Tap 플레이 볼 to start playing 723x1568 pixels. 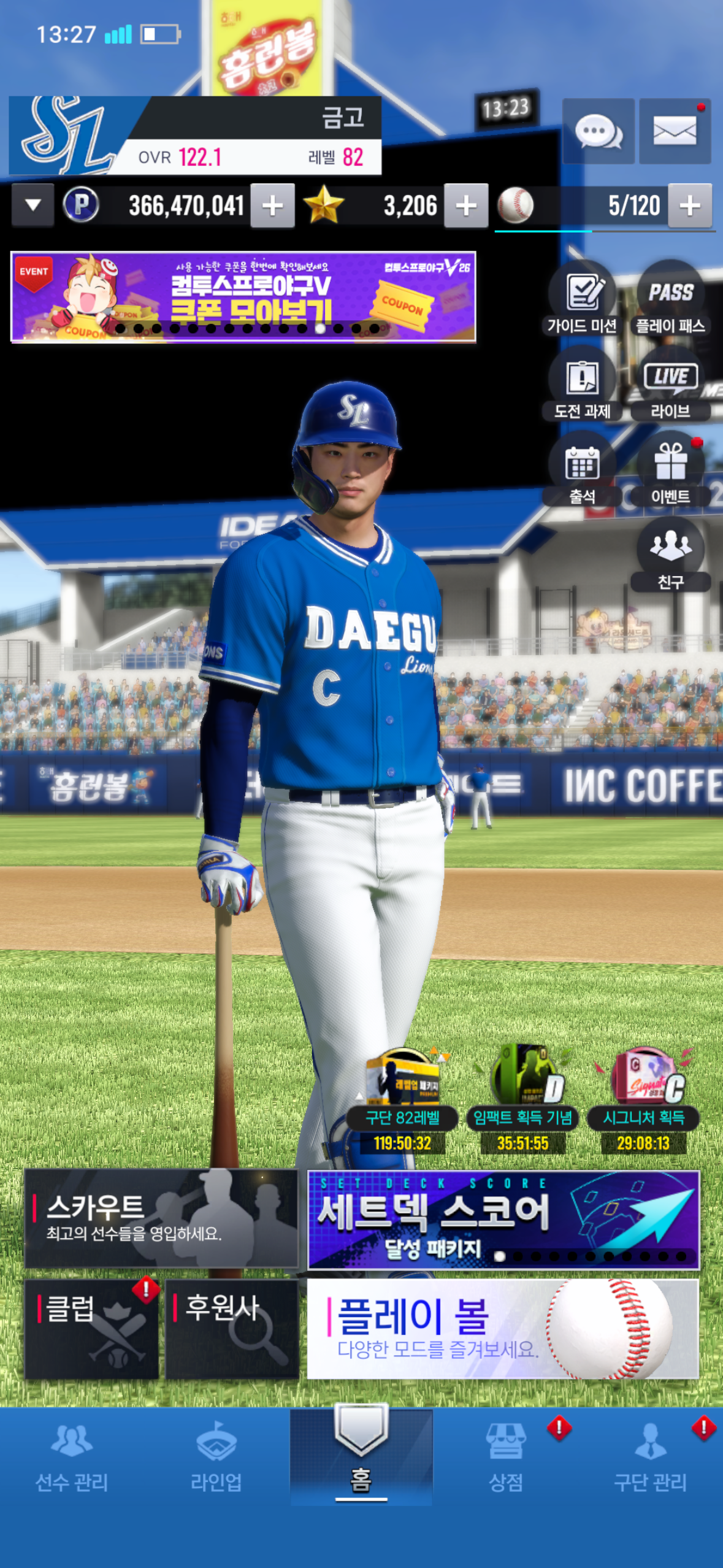(502, 1329)
